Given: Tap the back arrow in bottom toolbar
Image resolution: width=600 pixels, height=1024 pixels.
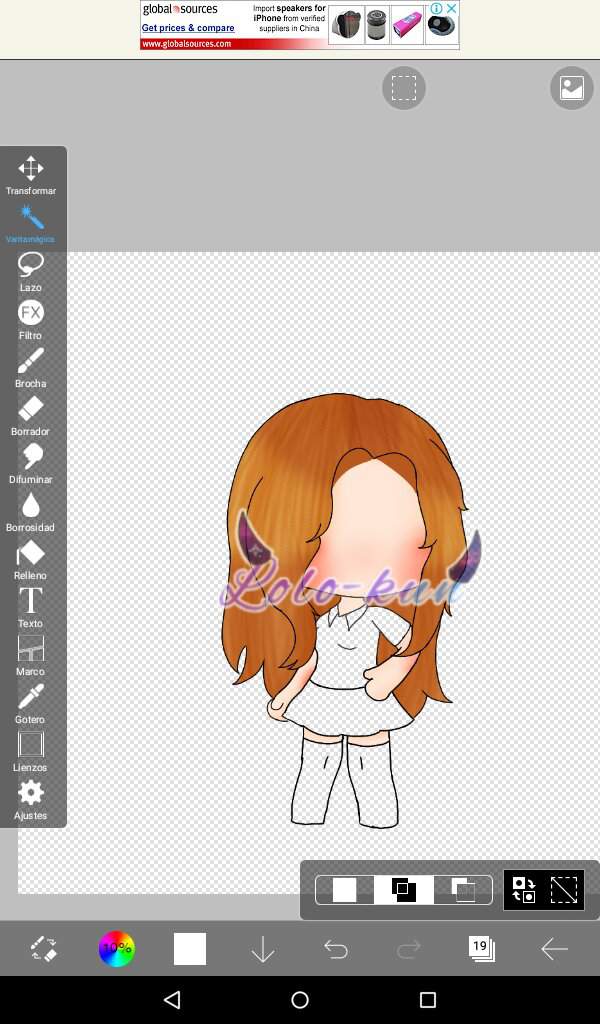Looking at the screenshot, I should (x=554, y=948).
